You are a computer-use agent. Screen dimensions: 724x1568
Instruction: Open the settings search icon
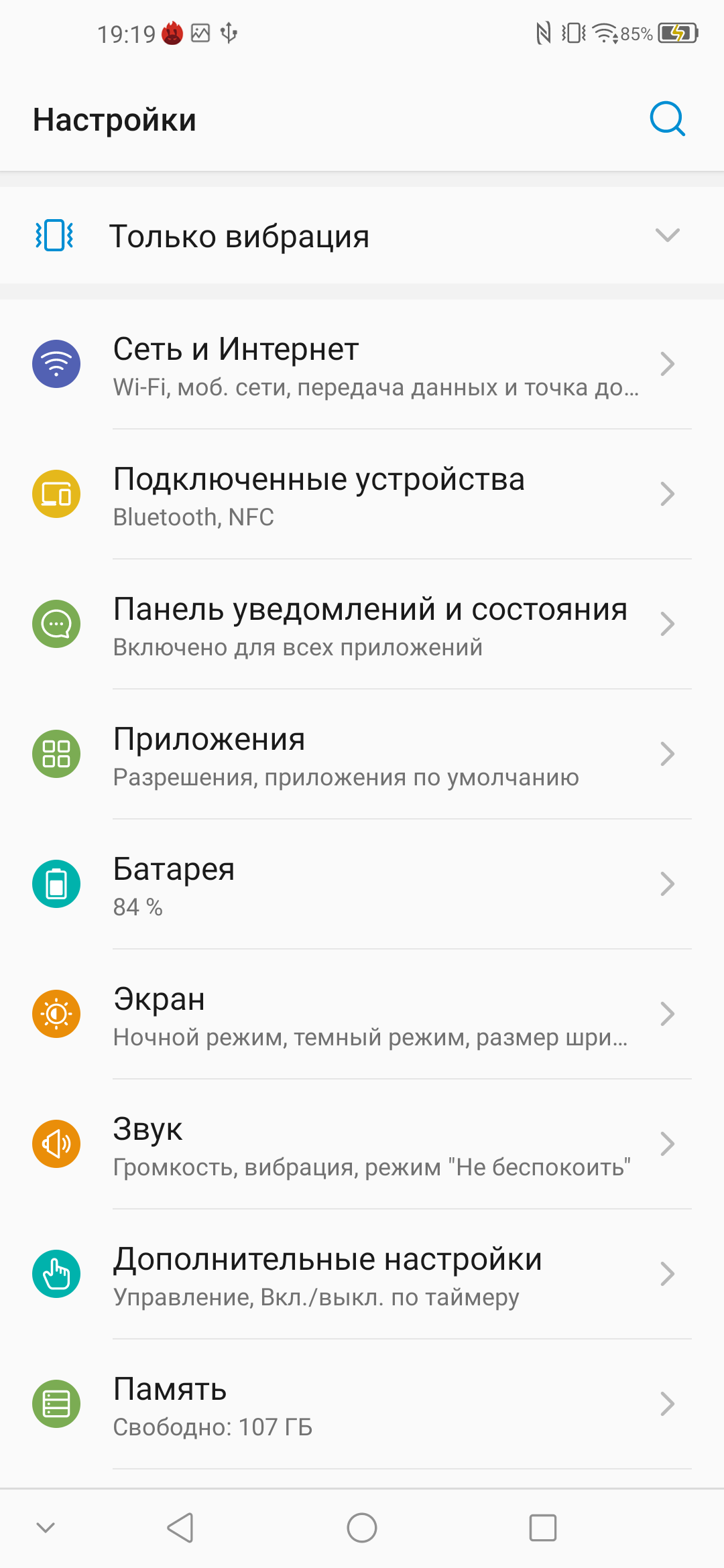667,119
